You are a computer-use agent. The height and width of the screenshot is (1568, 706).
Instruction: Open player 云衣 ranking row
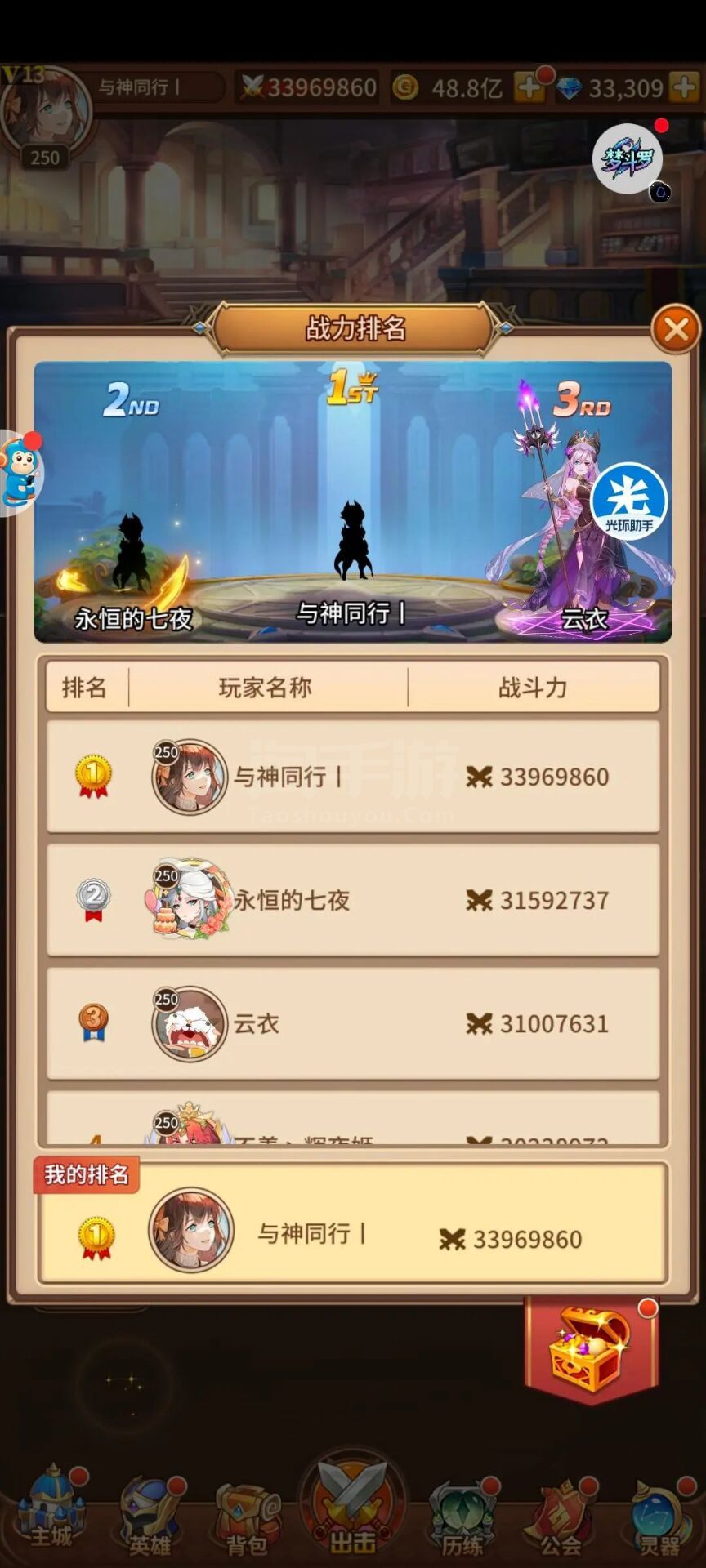[x=353, y=1023]
